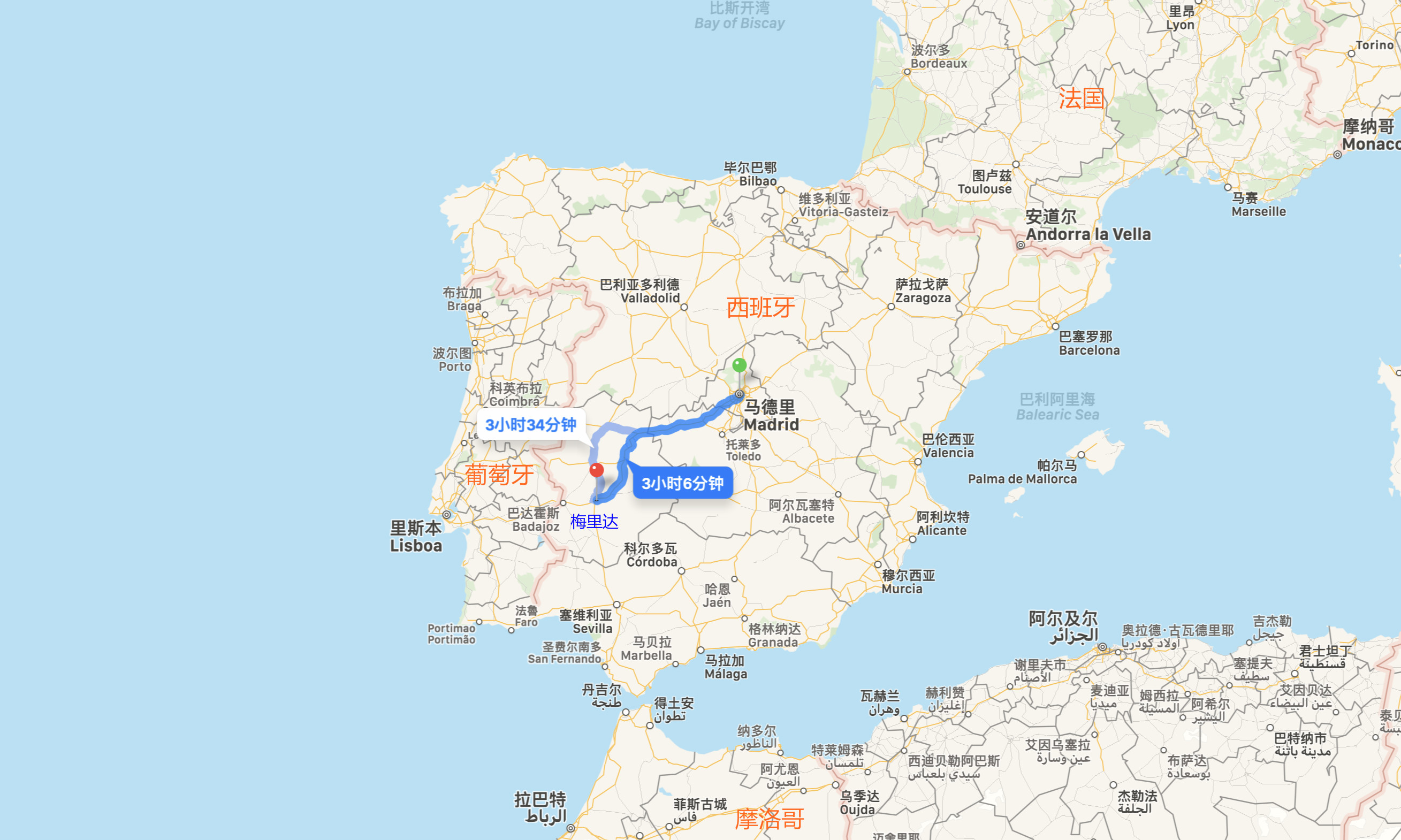
Task: Tap the red destination pin near 梅里达
Action: click(x=596, y=470)
